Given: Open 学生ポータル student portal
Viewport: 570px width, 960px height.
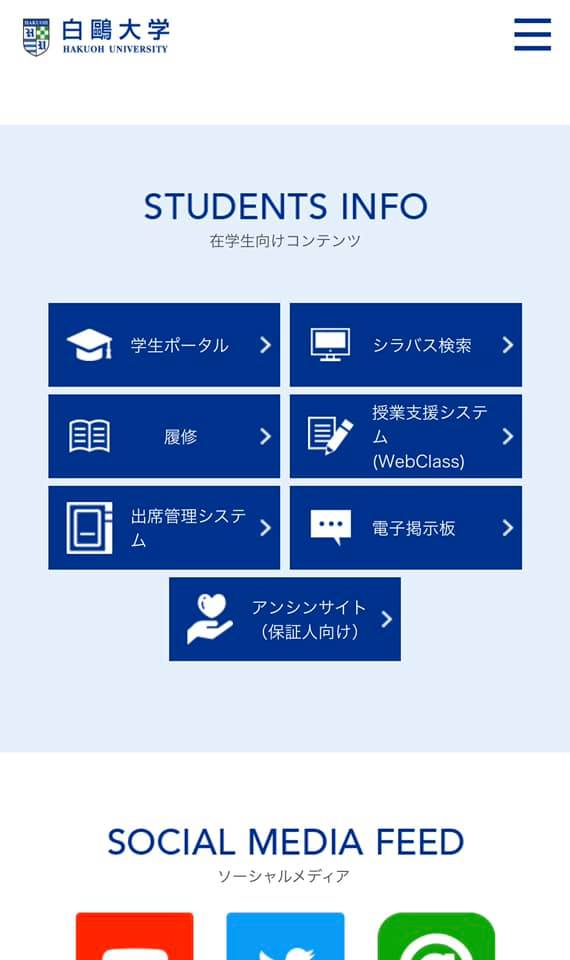Looking at the screenshot, I should (x=164, y=345).
